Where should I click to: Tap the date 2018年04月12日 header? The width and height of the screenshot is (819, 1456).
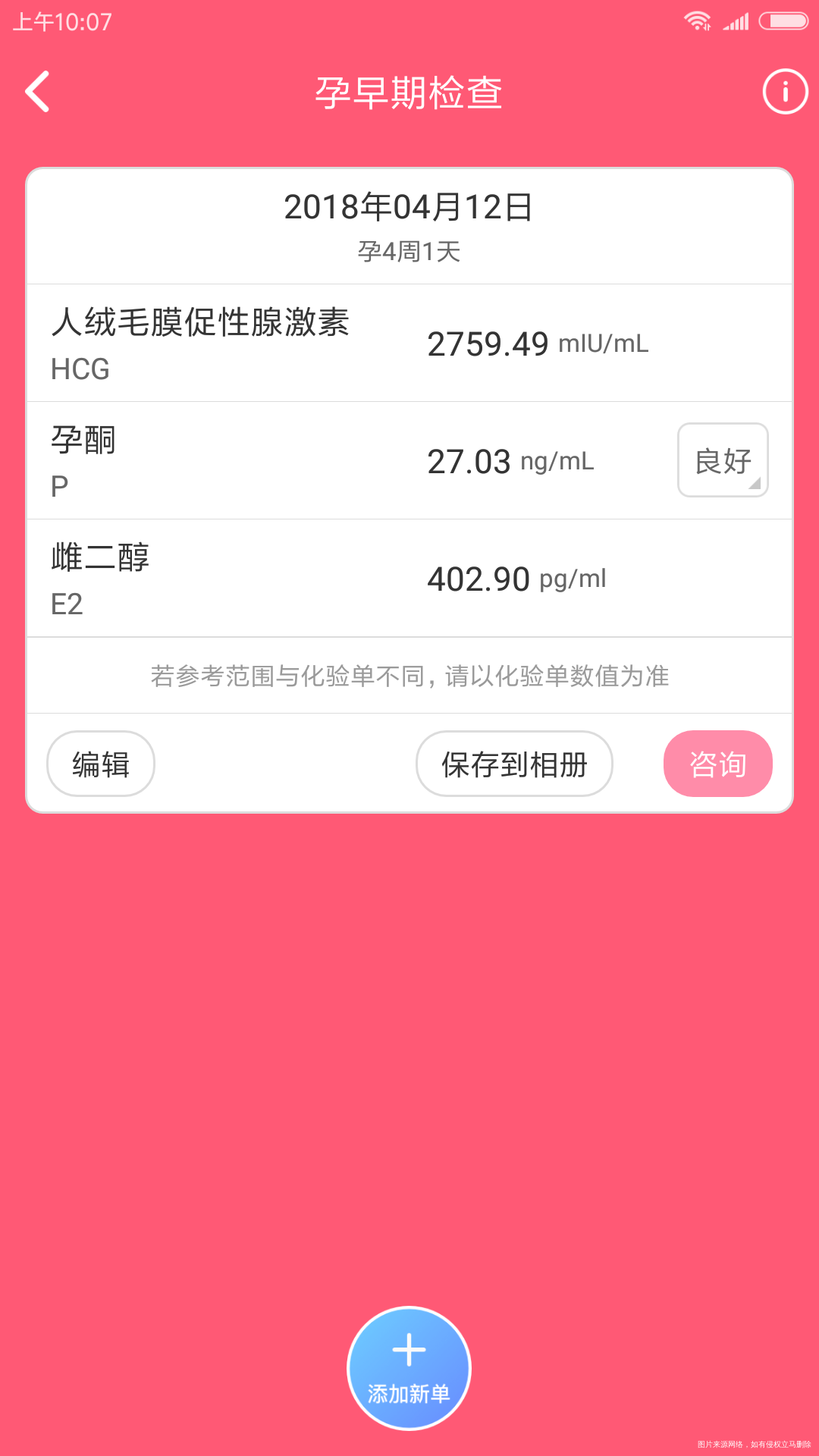[x=409, y=209]
